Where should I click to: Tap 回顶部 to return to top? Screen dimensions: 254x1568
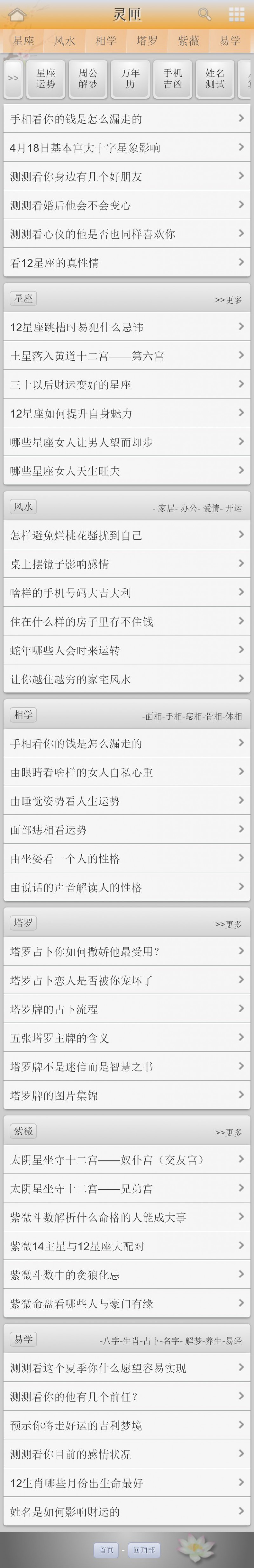[144, 1550]
